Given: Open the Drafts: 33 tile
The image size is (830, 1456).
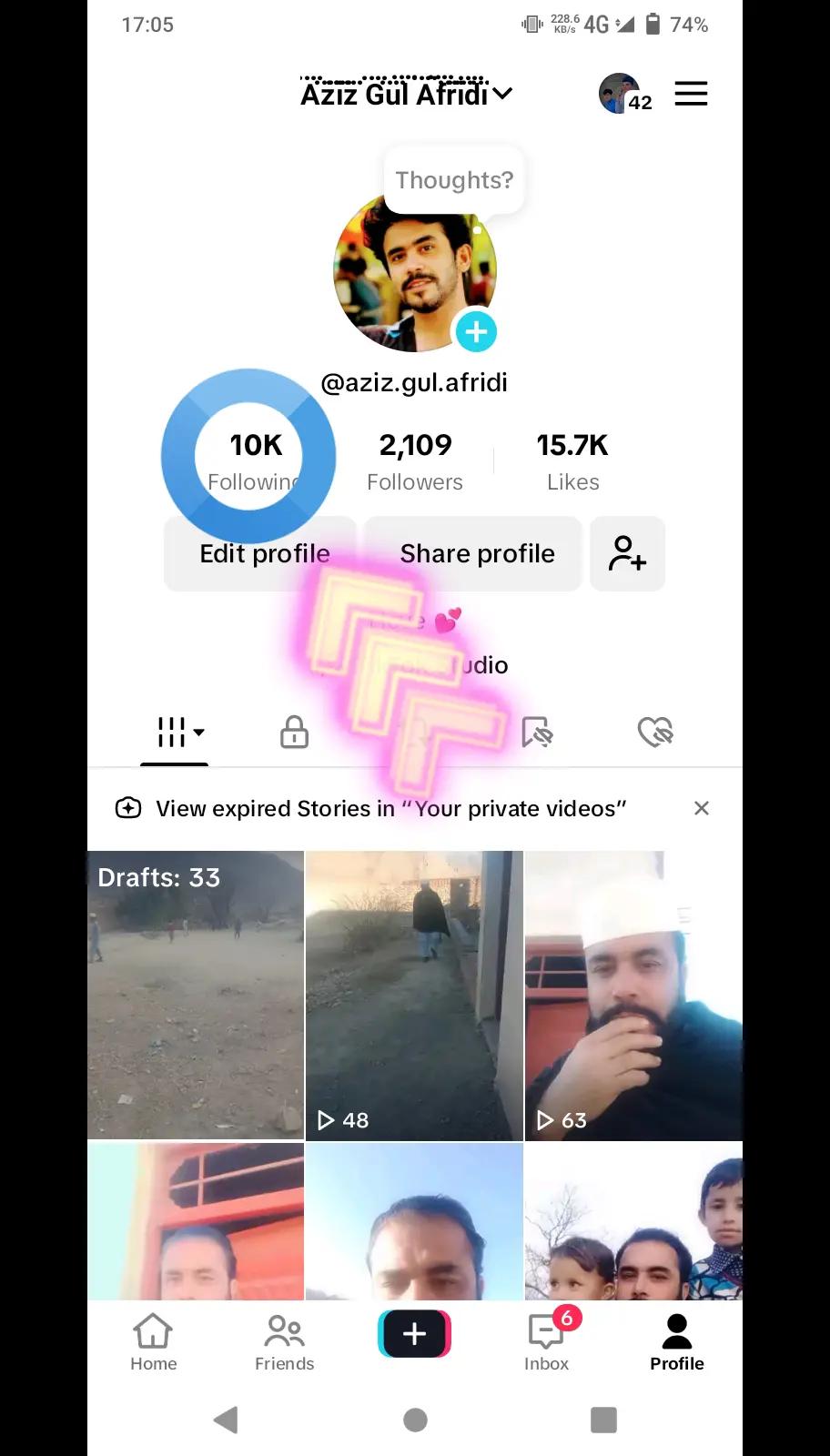Looking at the screenshot, I should click(196, 995).
